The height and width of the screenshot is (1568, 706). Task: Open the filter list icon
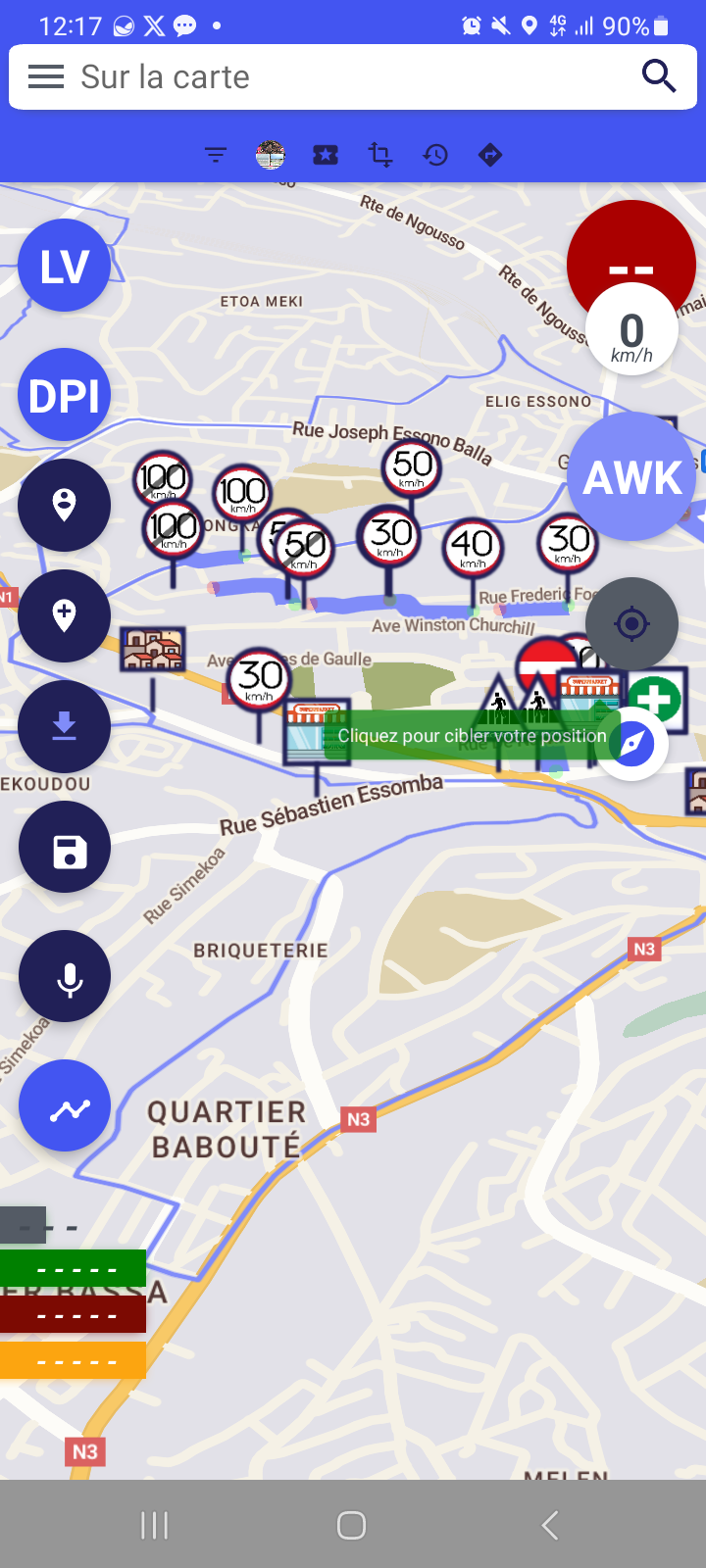(216, 155)
